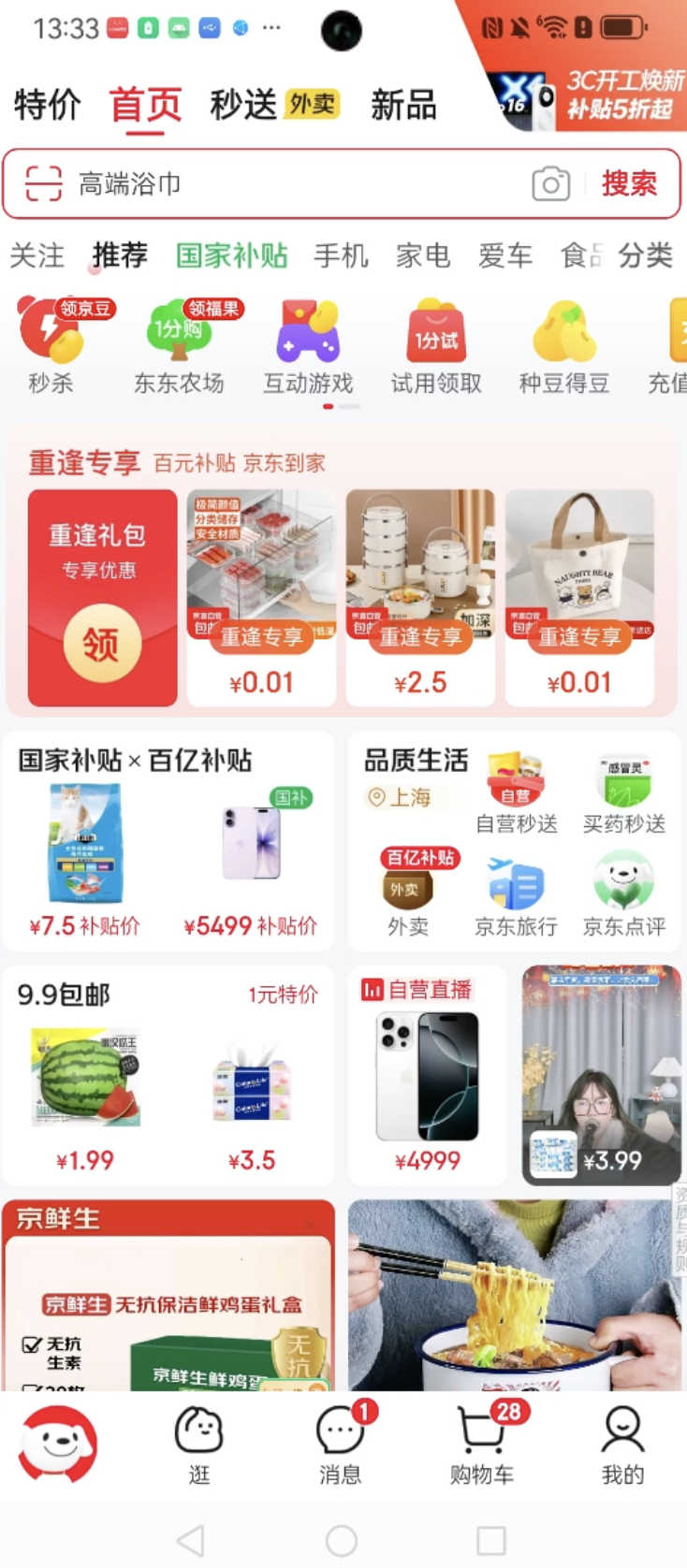The height and width of the screenshot is (1568, 687).
Task: Open the 东东农场 shortcut
Action: [x=179, y=346]
